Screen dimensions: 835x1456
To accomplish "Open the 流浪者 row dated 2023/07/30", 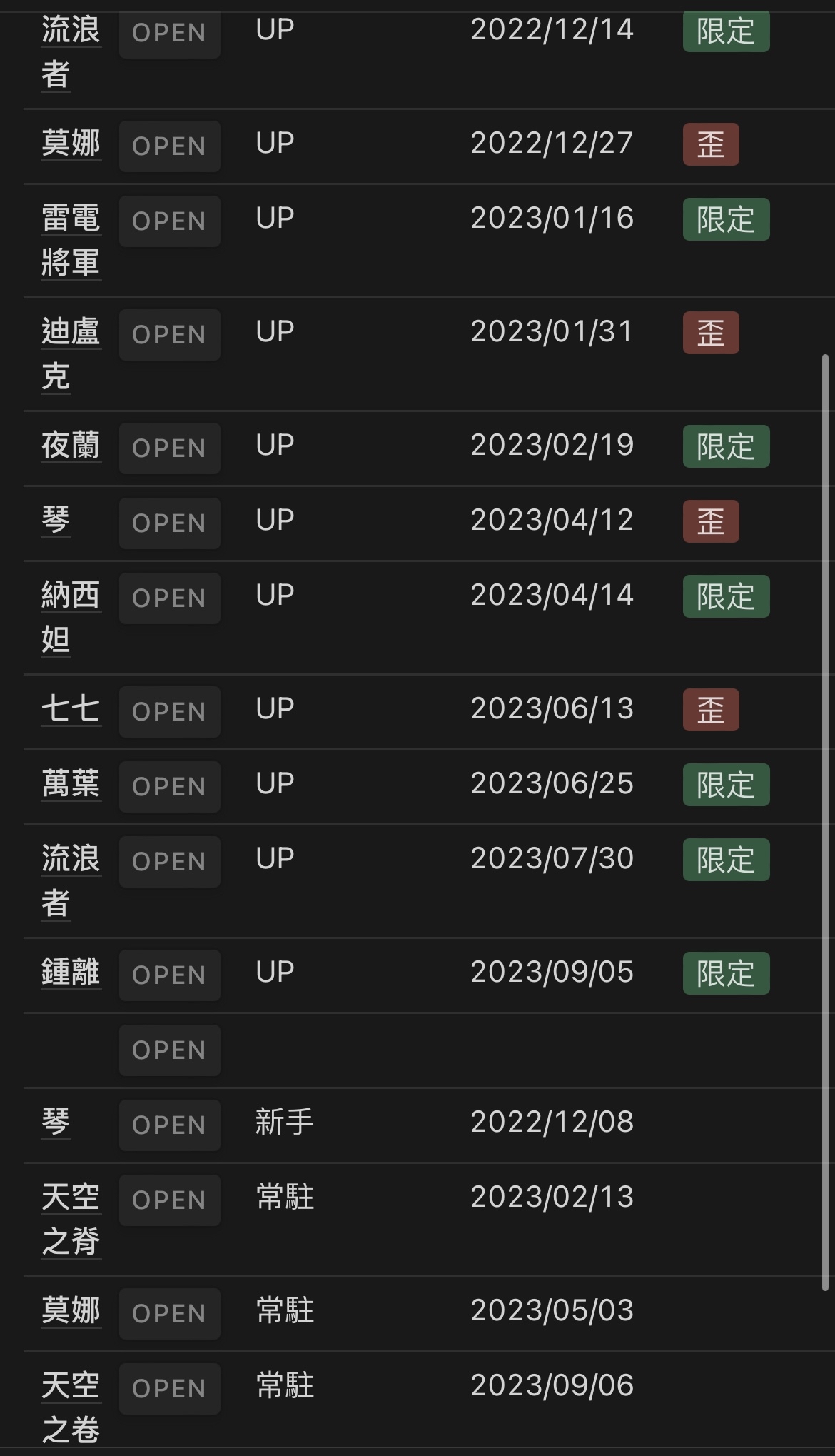I will pyautogui.click(x=169, y=861).
